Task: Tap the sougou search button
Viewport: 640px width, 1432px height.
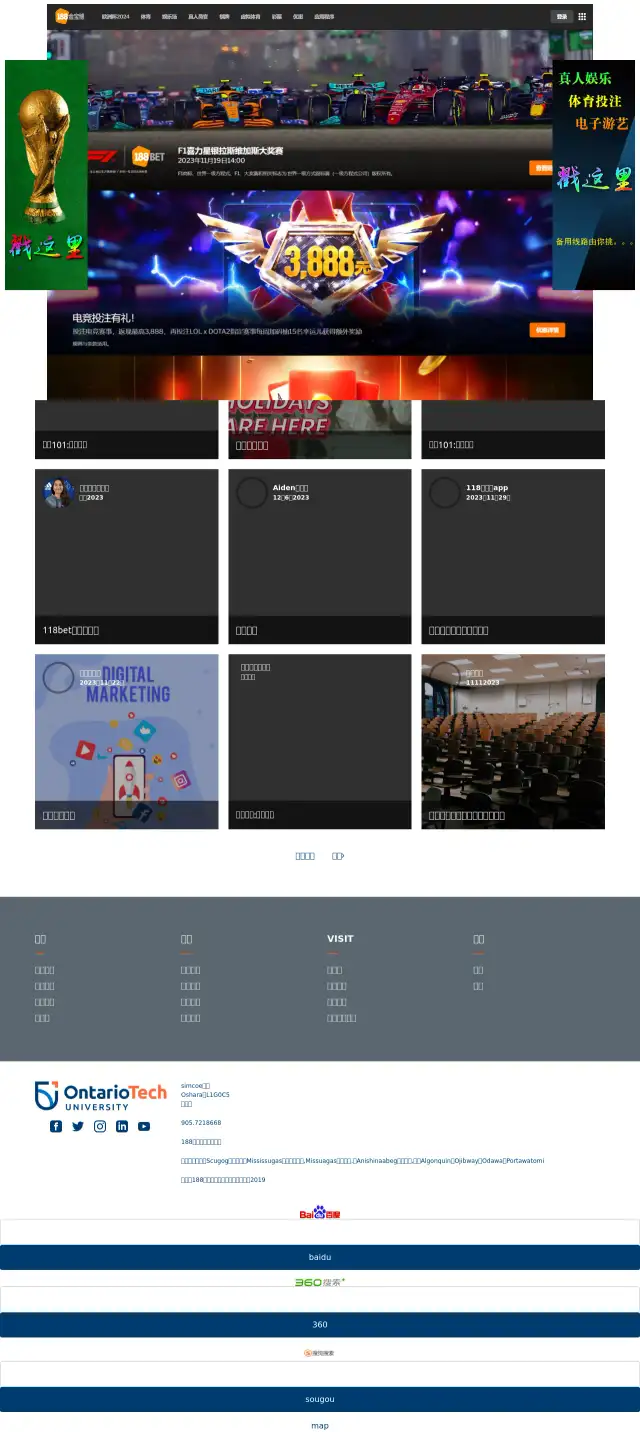Action: pyautogui.click(x=320, y=1399)
